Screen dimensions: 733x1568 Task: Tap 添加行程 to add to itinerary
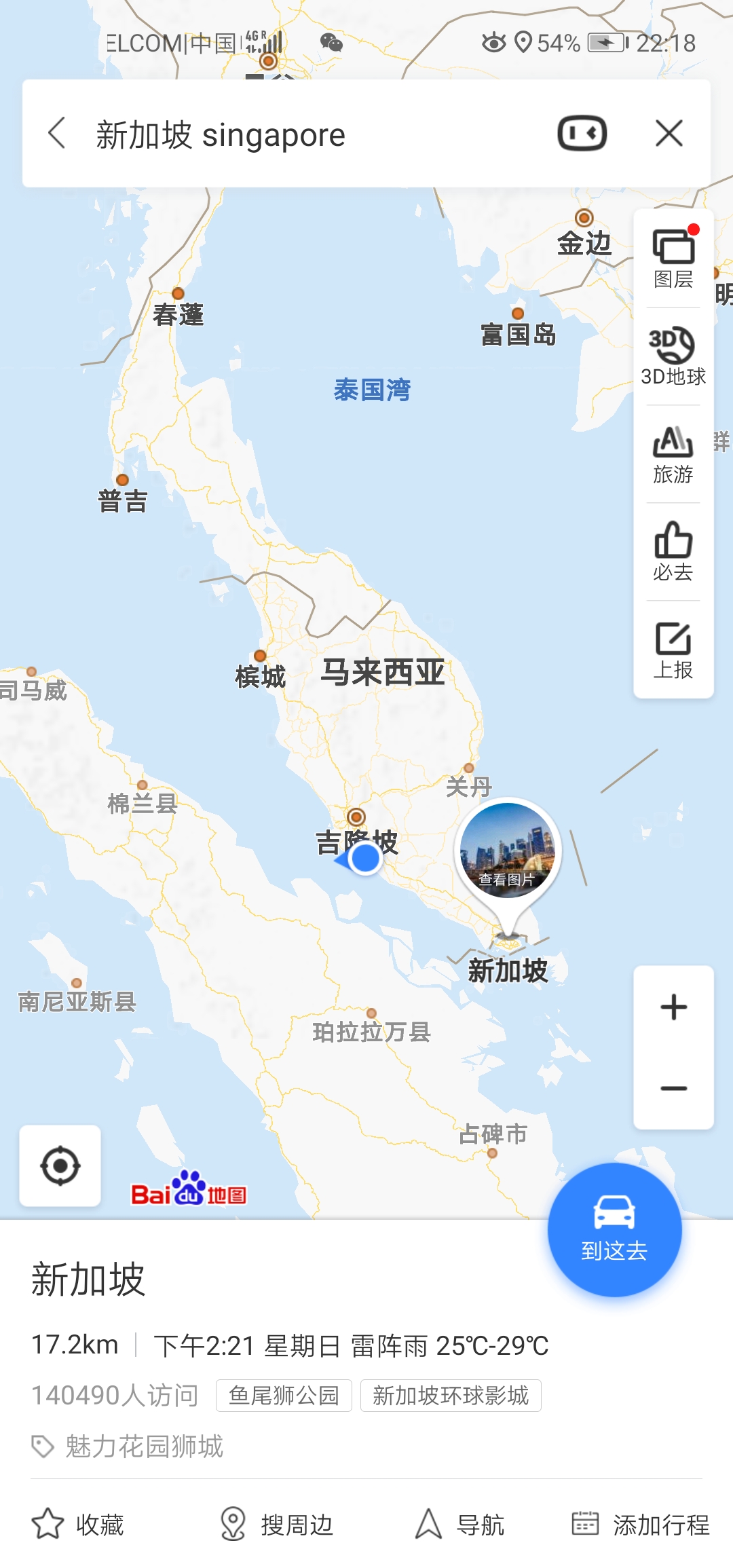click(x=641, y=1525)
